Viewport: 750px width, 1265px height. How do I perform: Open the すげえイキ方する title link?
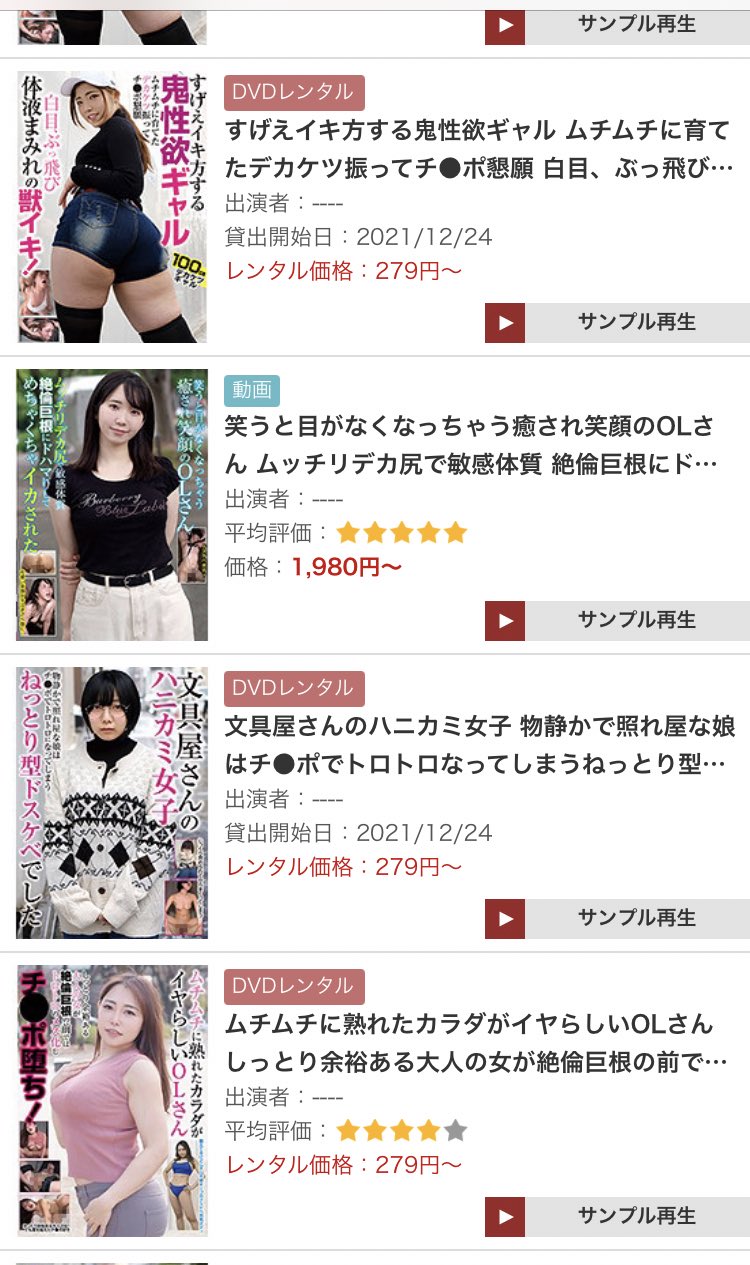click(481, 148)
